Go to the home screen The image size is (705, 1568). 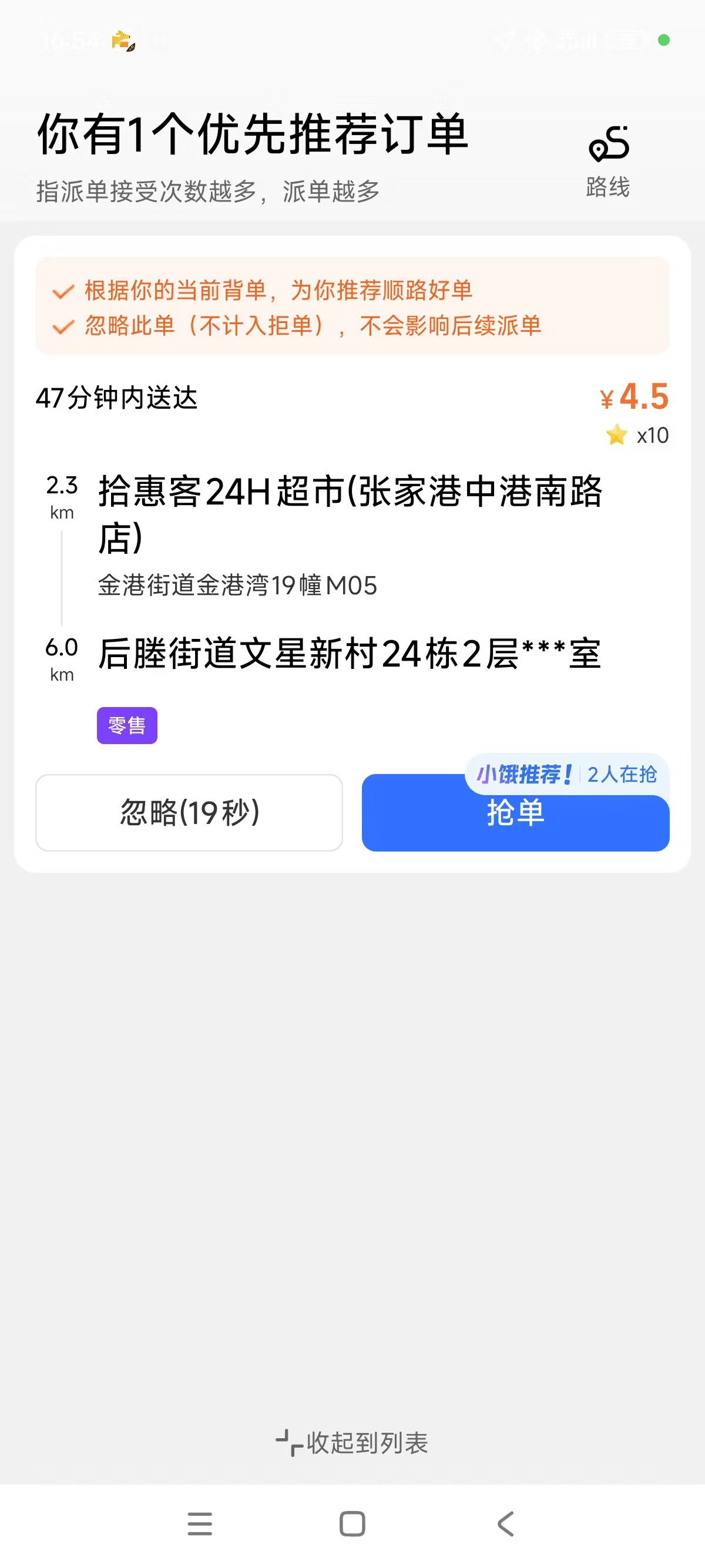352,1524
